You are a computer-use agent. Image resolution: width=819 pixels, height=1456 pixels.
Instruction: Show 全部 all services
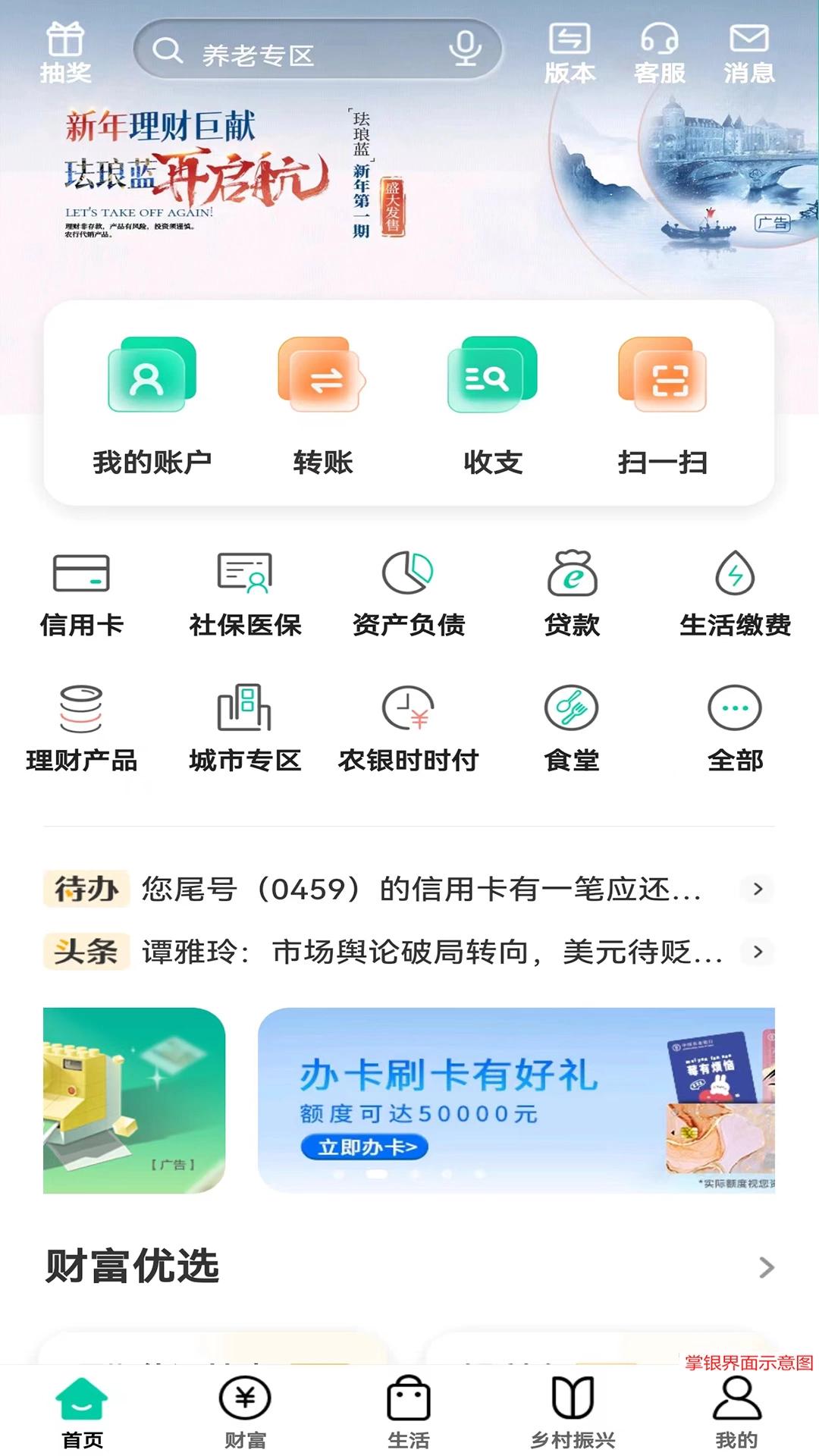[x=736, y=730]
